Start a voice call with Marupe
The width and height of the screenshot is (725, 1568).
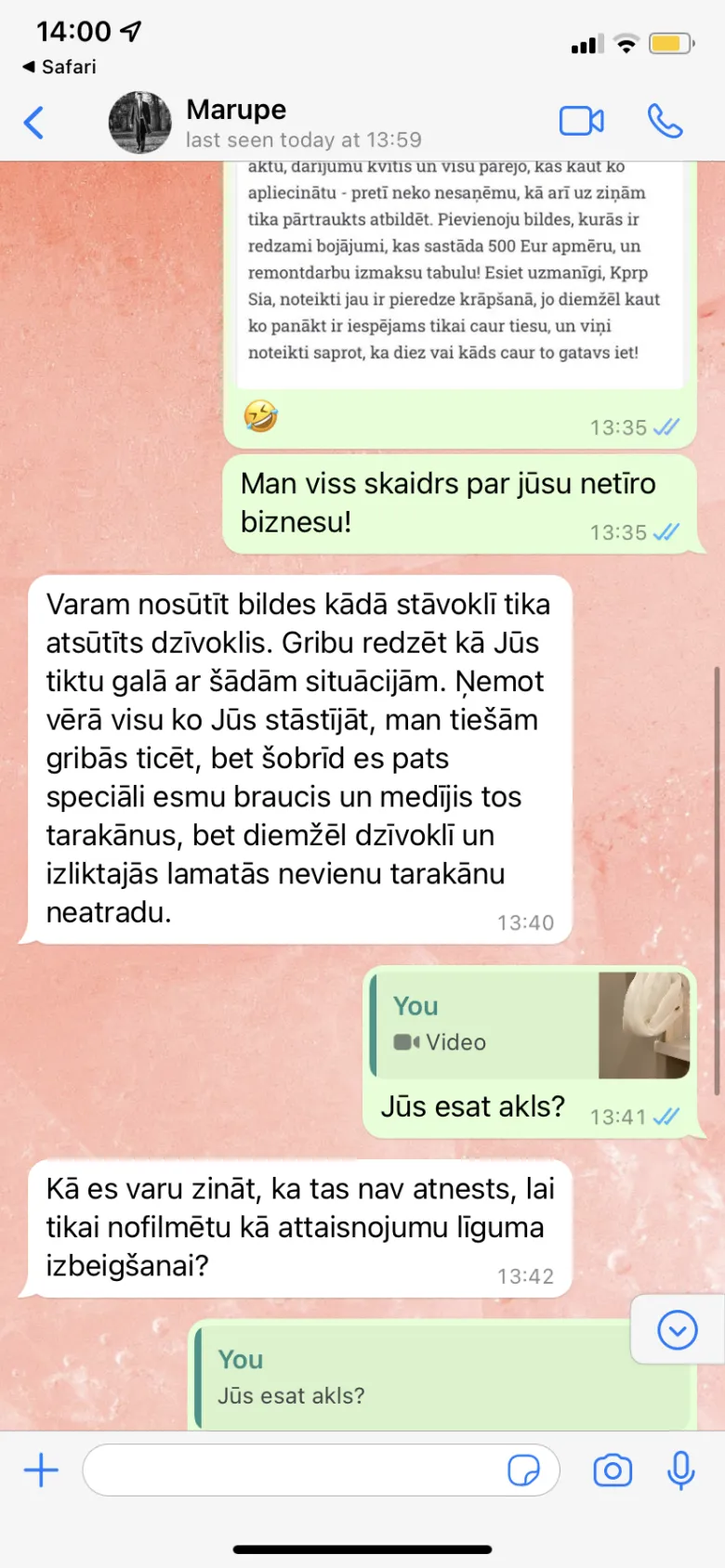click(666, 121)
